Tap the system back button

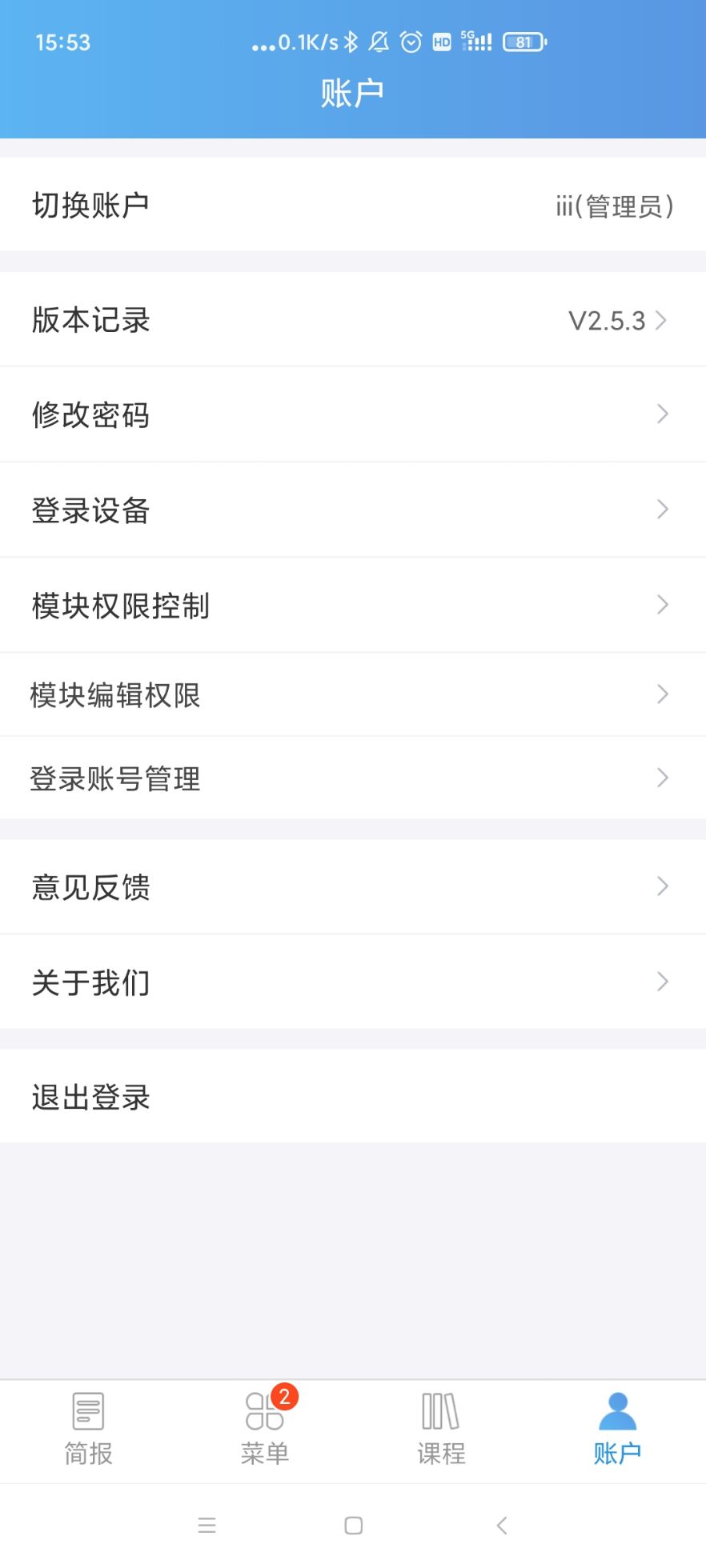(x=502, y=1525)
